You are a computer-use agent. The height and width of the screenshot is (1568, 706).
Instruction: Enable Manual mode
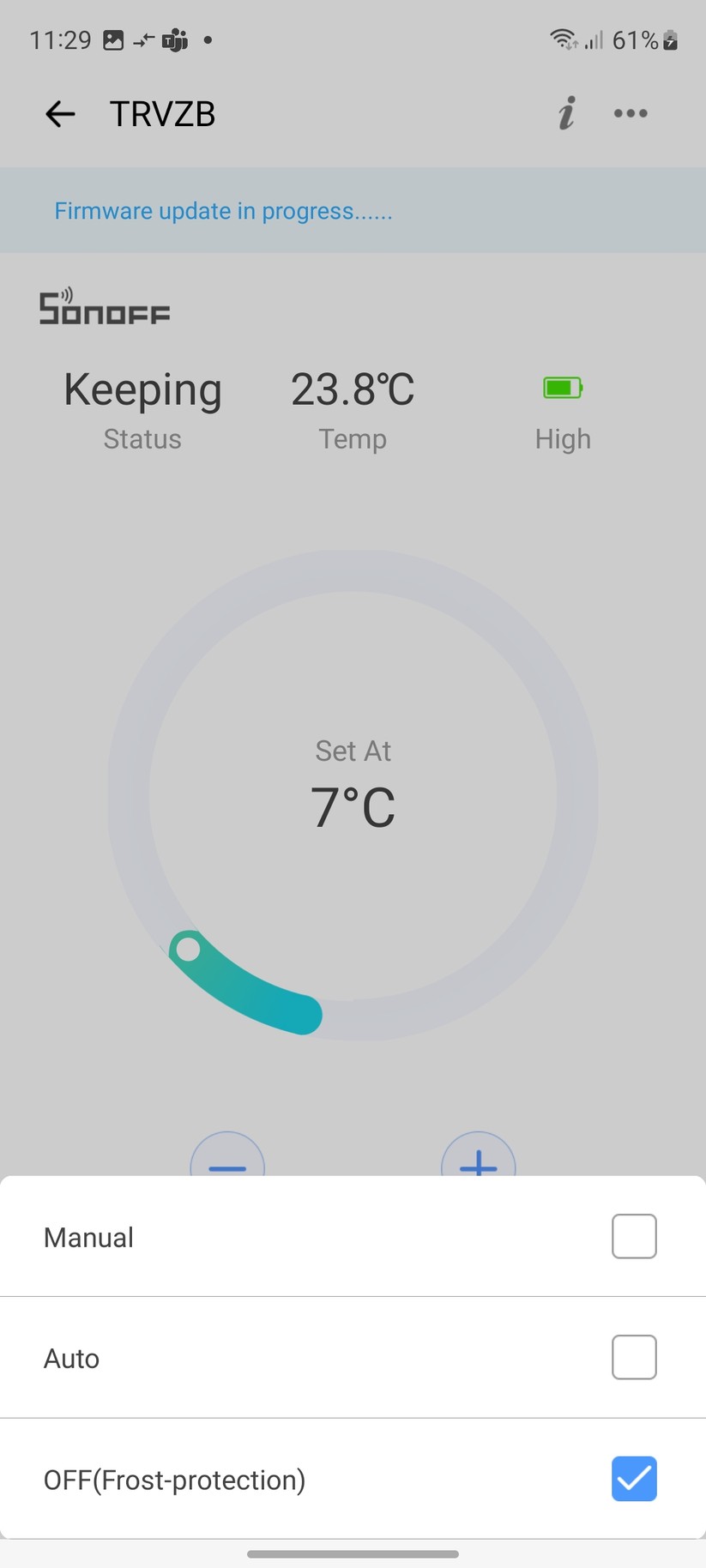(633, 1236)
